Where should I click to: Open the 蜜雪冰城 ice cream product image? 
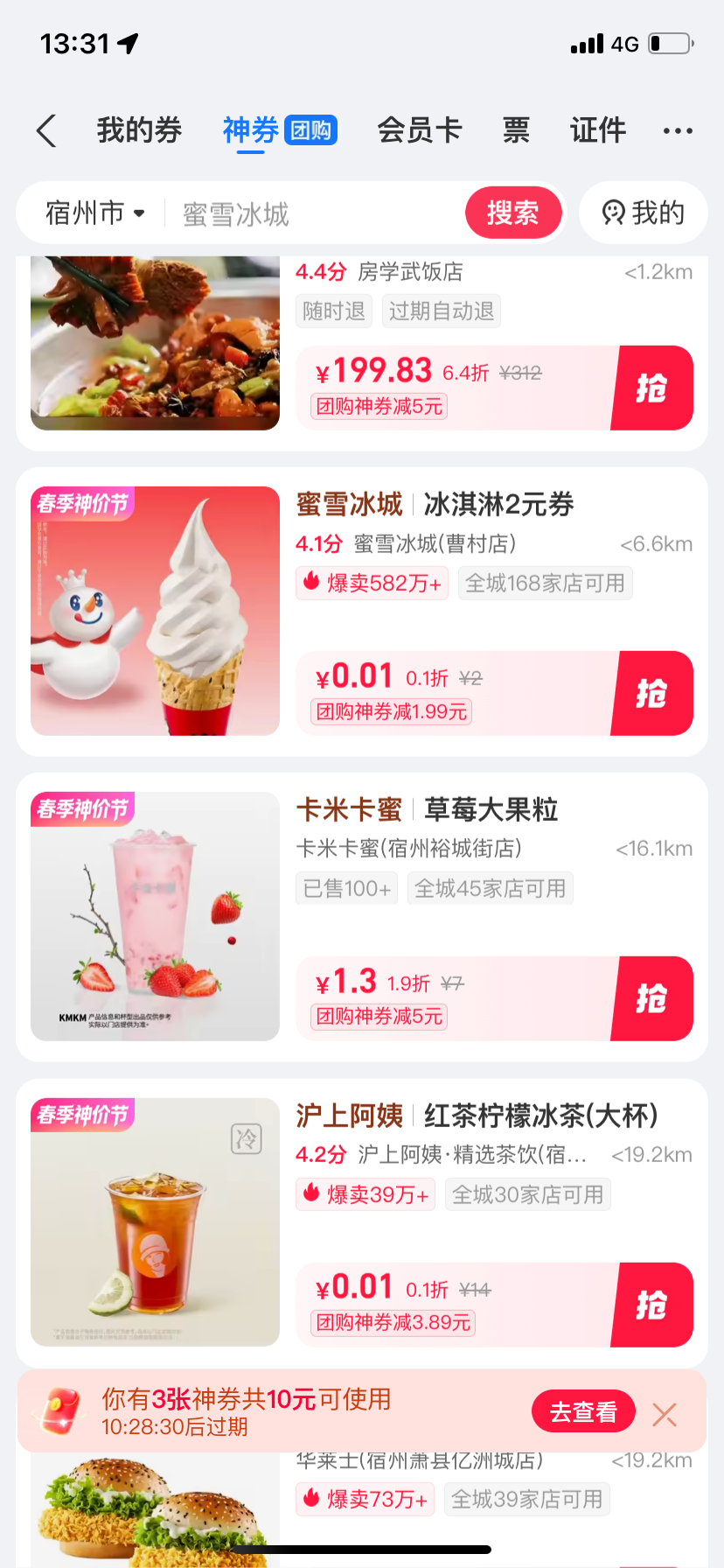155,611
